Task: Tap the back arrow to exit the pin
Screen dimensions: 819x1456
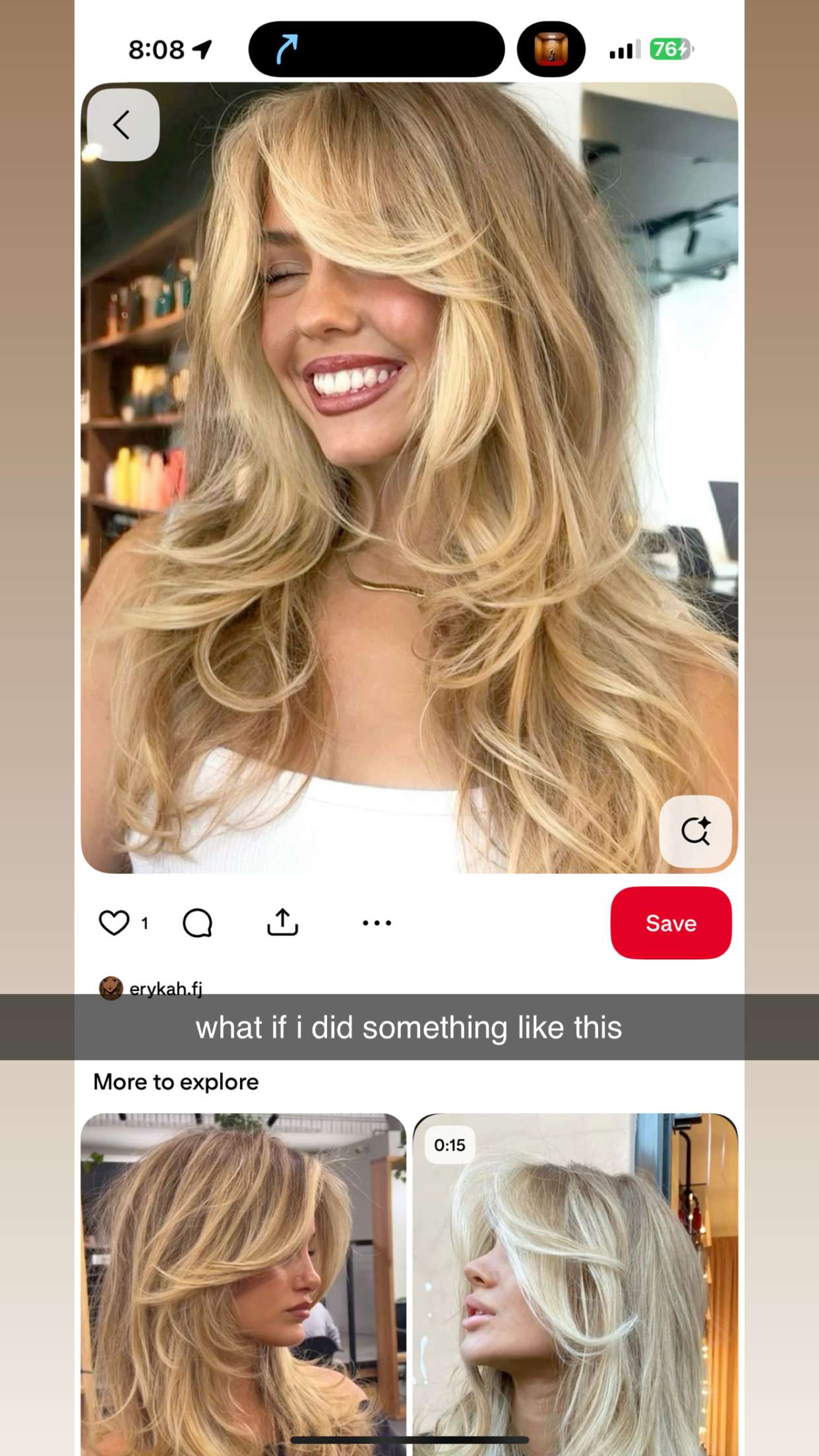Action: click(125, 125)
